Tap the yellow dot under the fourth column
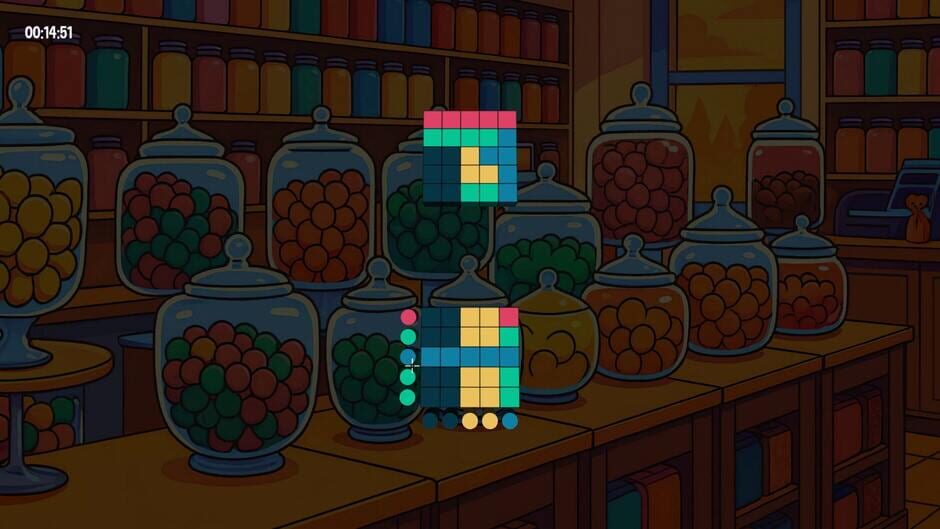 490,421
